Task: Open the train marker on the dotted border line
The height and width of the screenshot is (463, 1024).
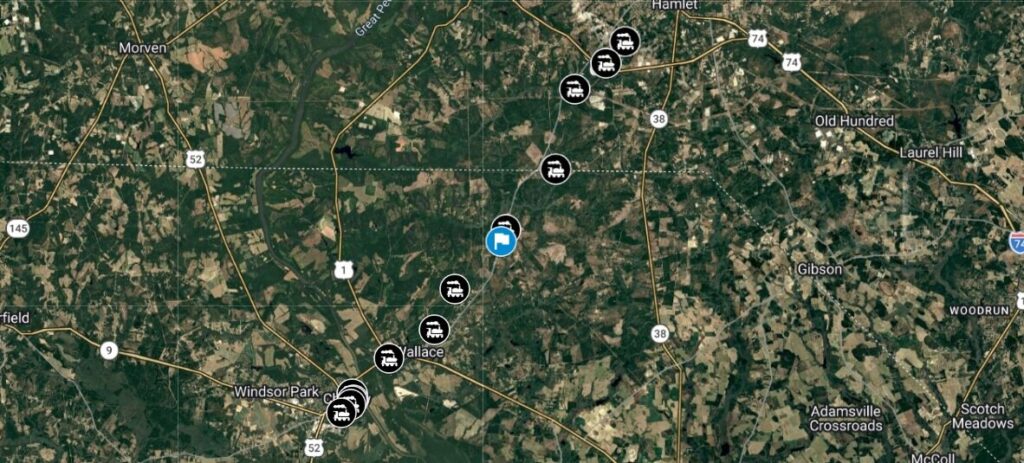Action: coord(555,169)
